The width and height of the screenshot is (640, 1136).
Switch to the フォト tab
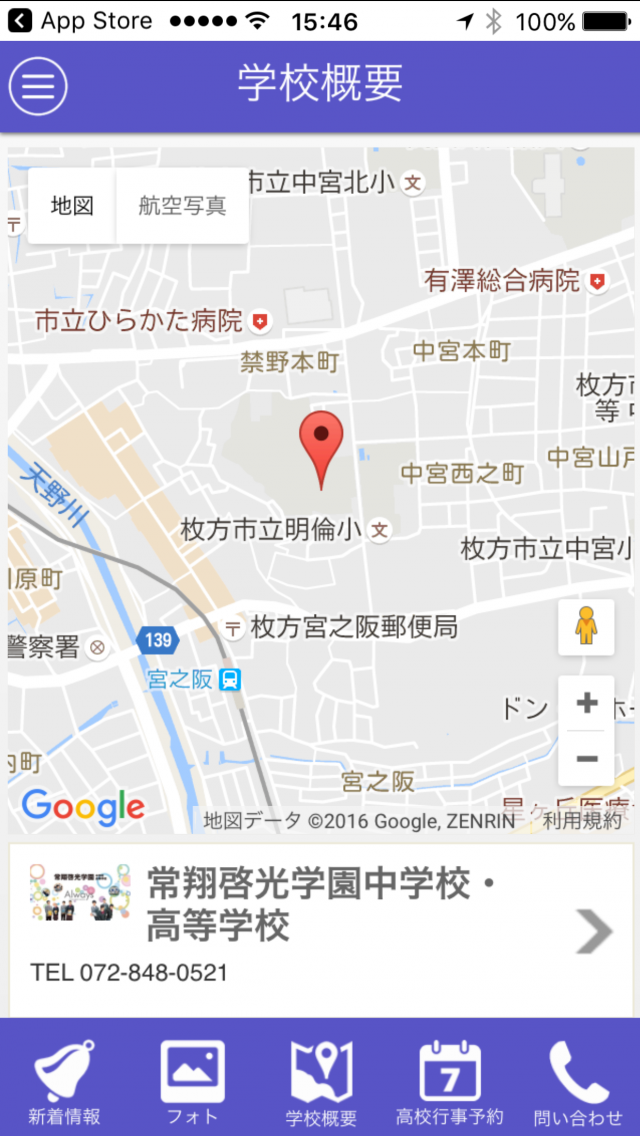click(192, 1080)
